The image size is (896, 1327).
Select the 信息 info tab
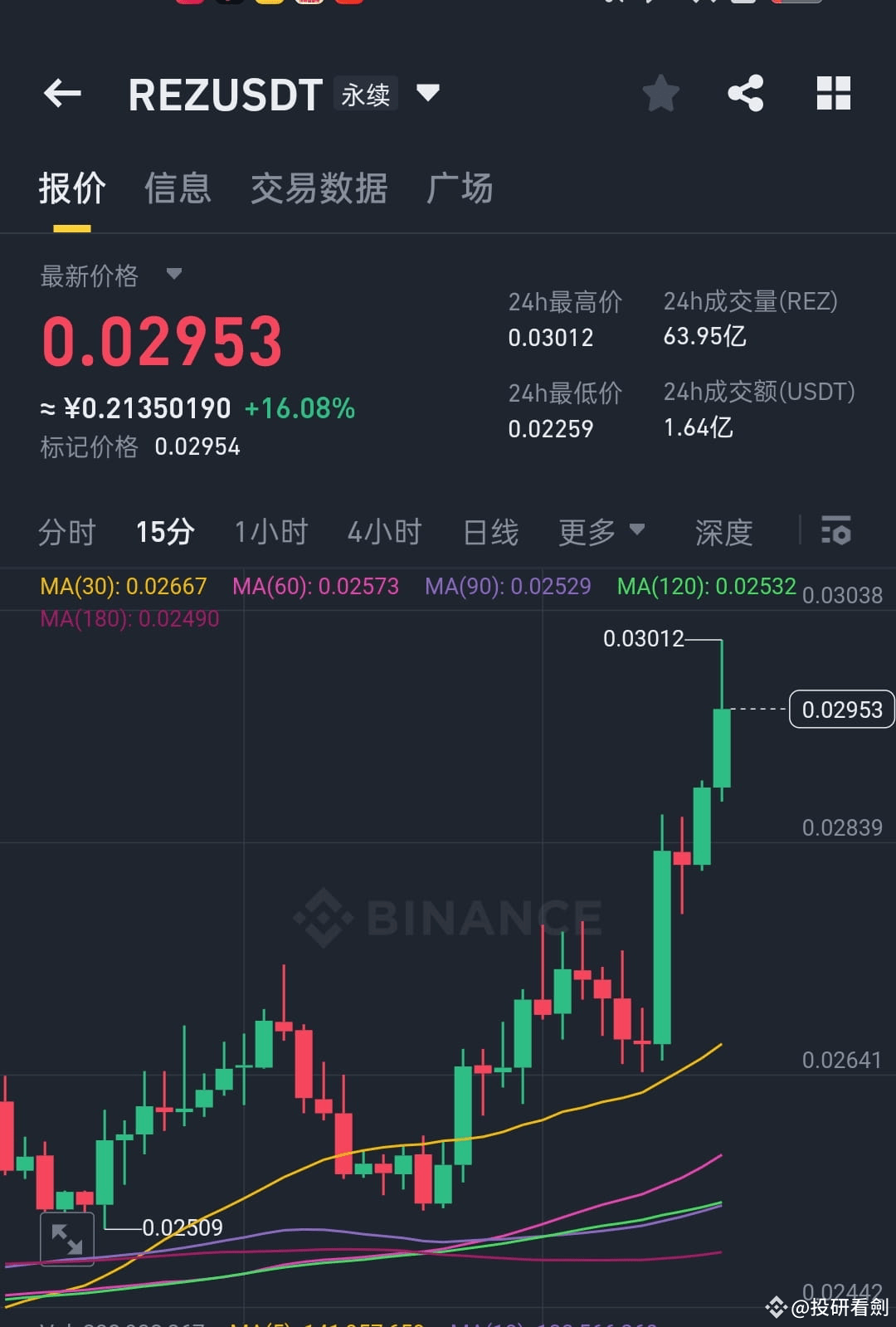tap(178, 189)
